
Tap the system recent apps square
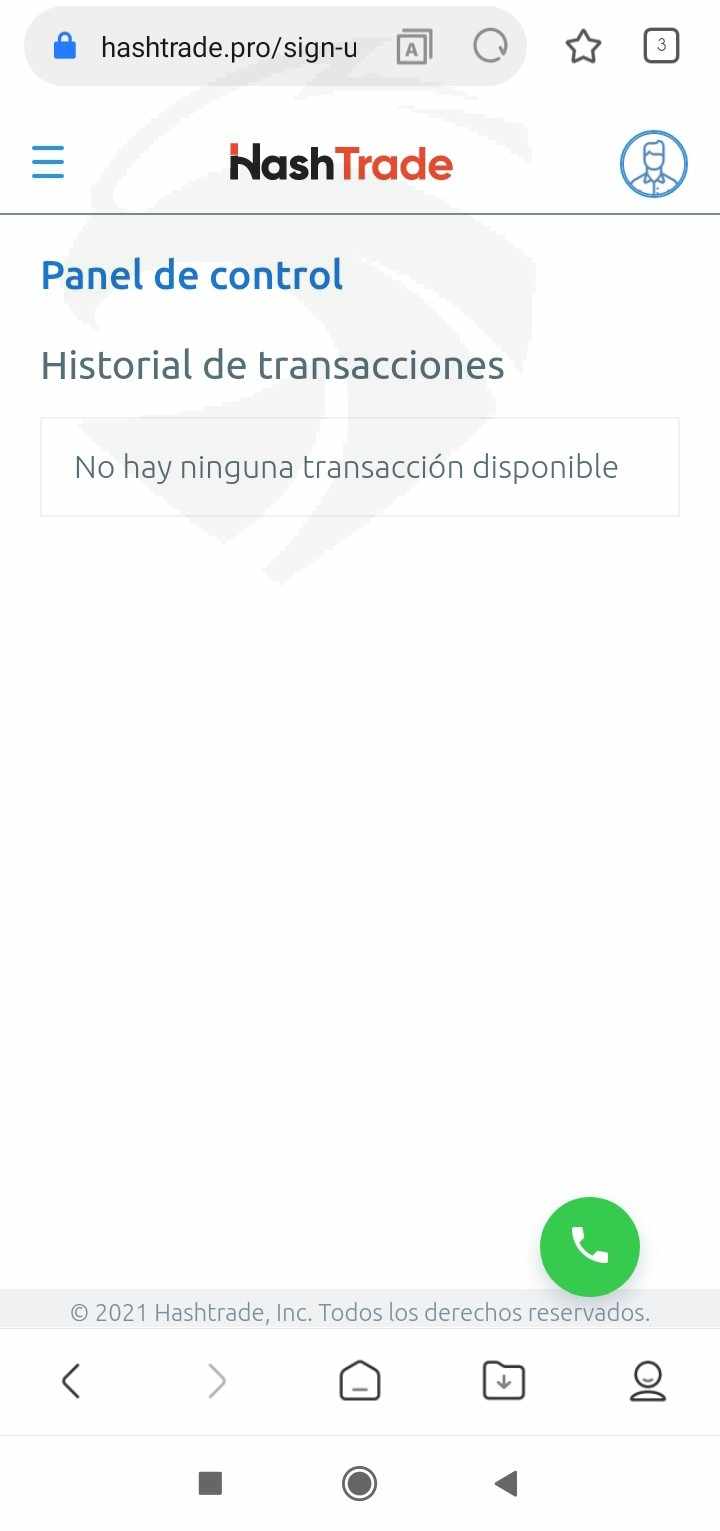[x=210, y=1482]
